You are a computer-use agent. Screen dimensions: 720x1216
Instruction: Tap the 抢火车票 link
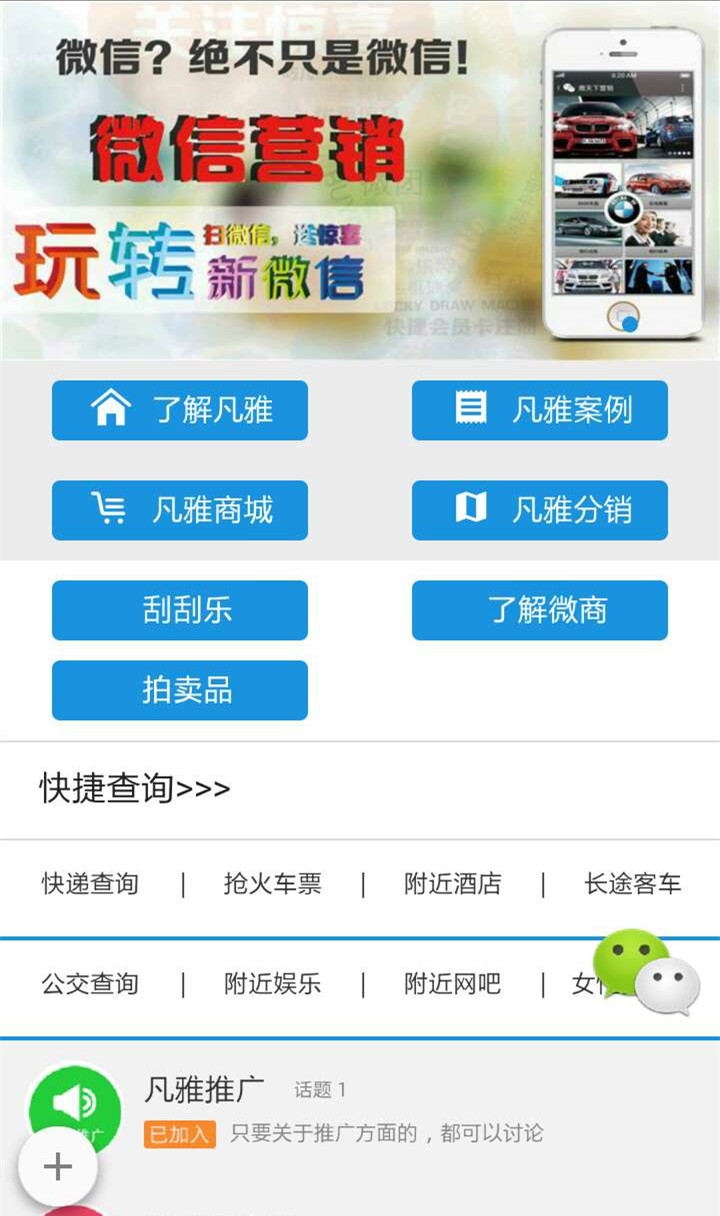point(272,884)
